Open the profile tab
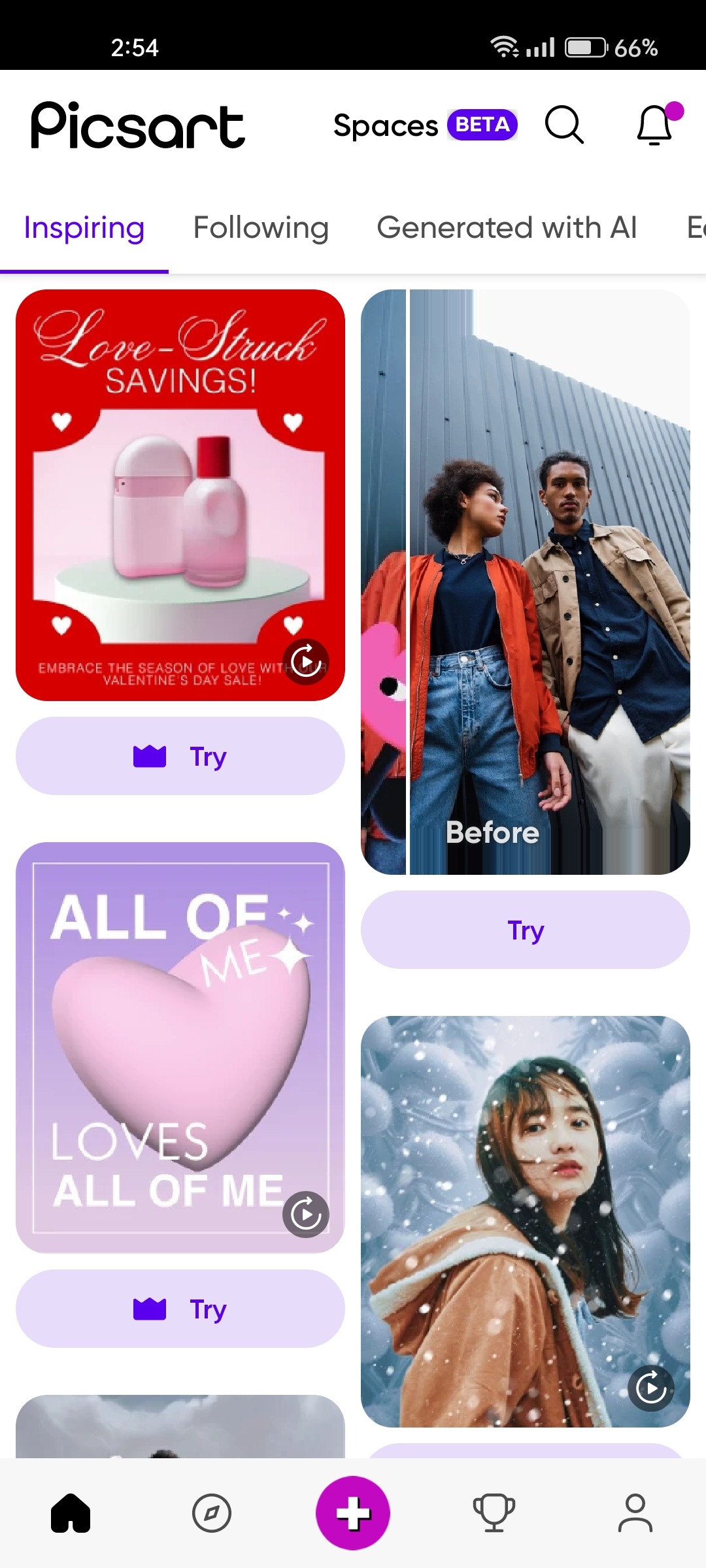Screen dimensions: 706x1568 pos(635,1512)
